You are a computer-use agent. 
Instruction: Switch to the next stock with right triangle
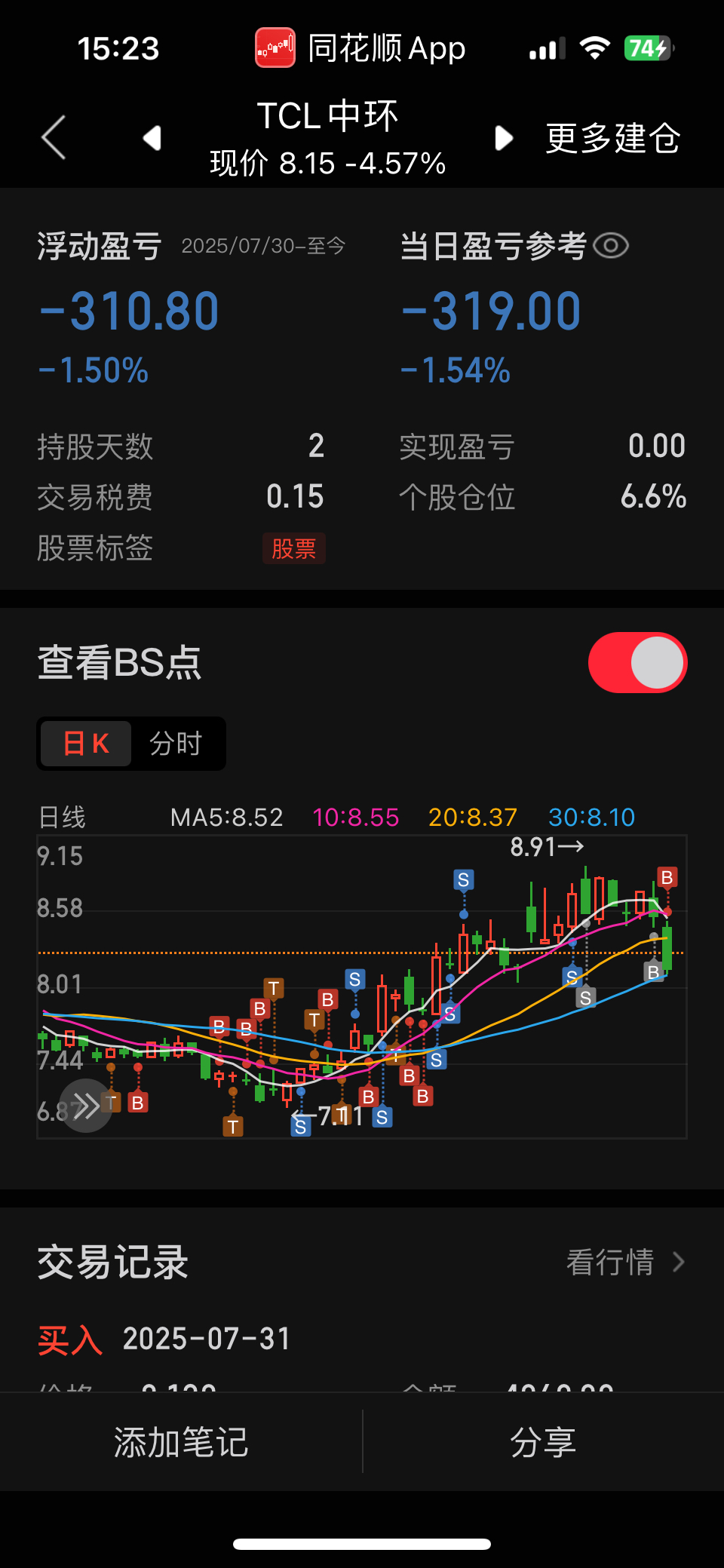(504, 138)
